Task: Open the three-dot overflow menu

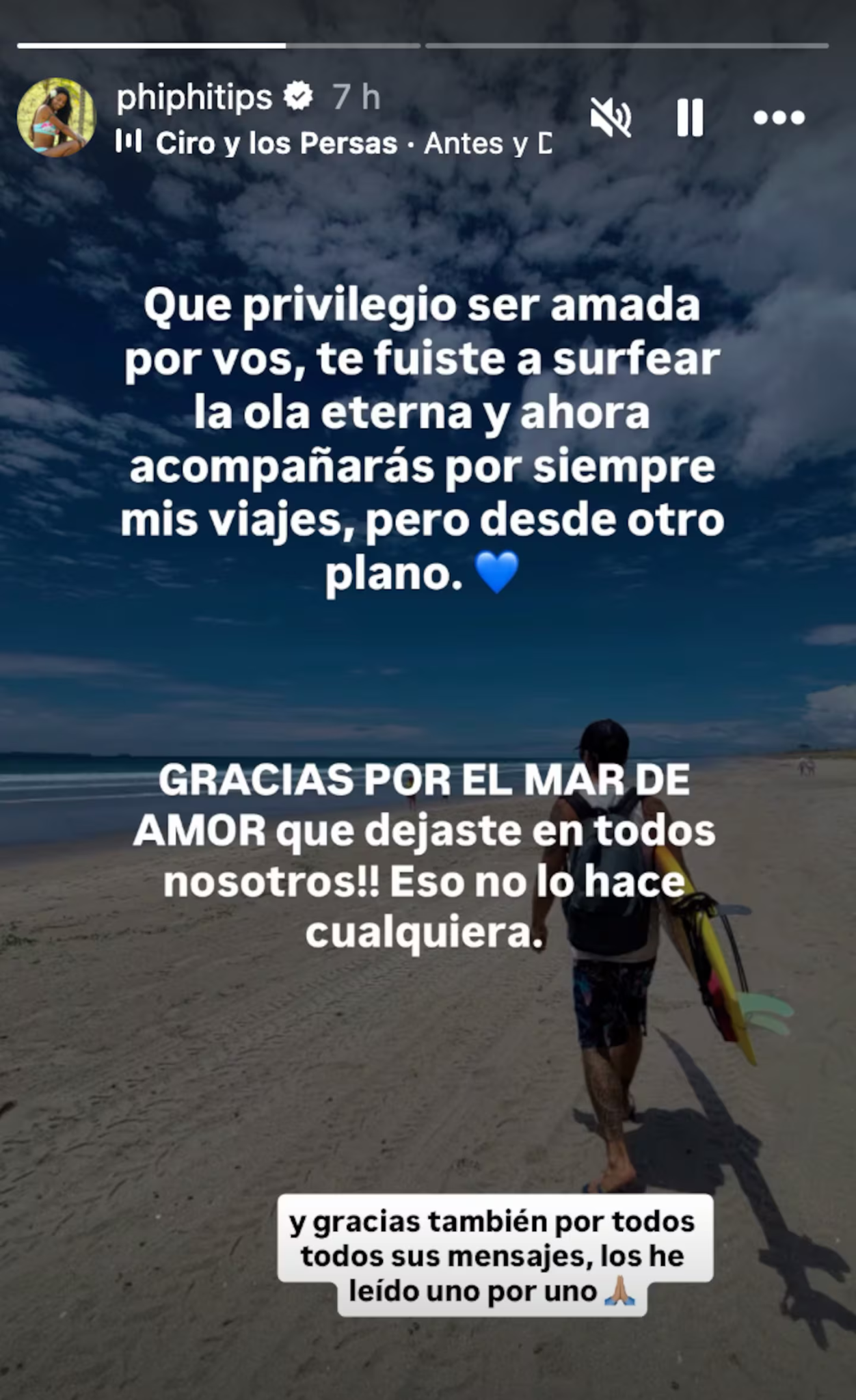Action: click(x=779, y=118)
